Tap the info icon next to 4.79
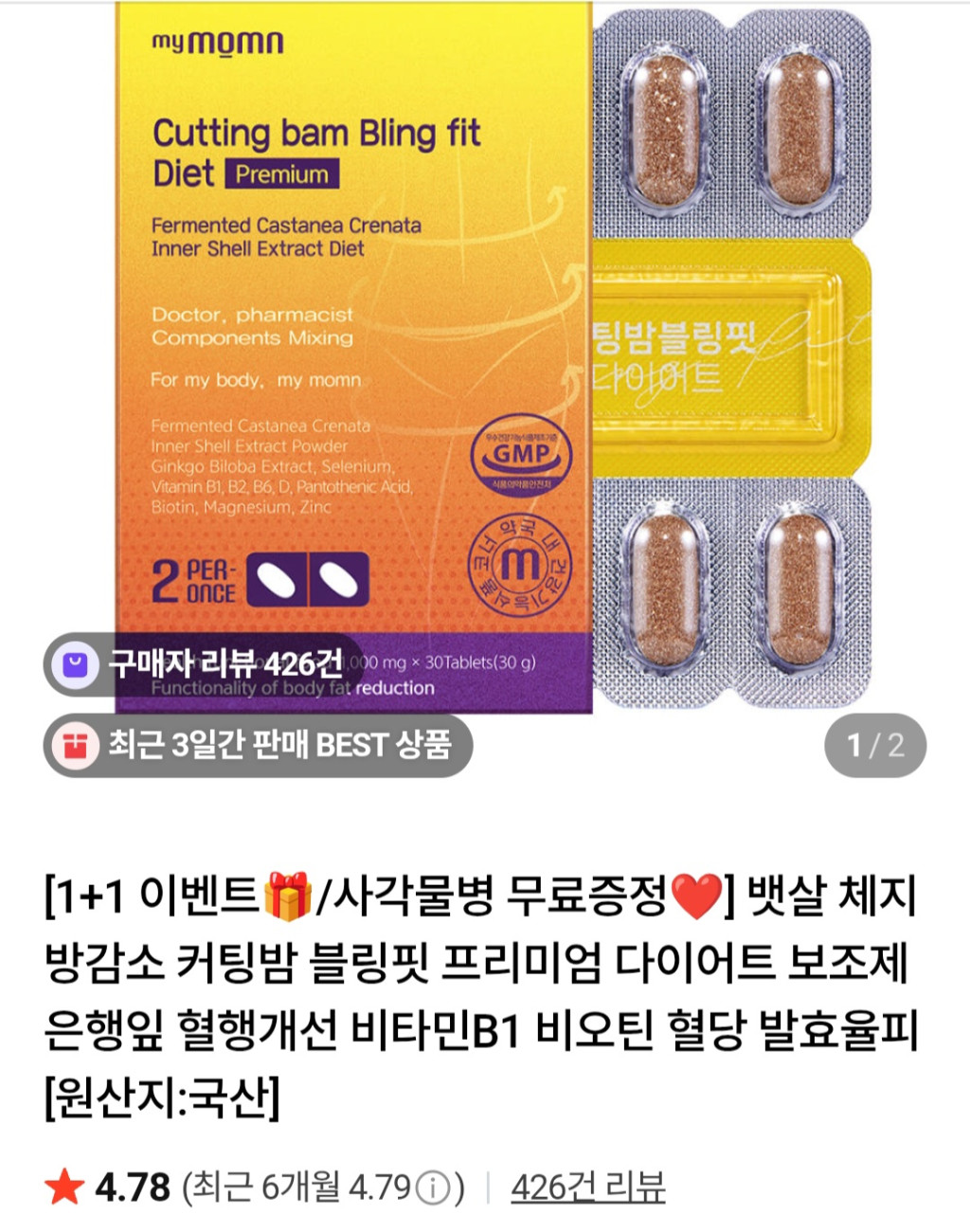The image size is (970, 1232). (x=432, y=1187)
